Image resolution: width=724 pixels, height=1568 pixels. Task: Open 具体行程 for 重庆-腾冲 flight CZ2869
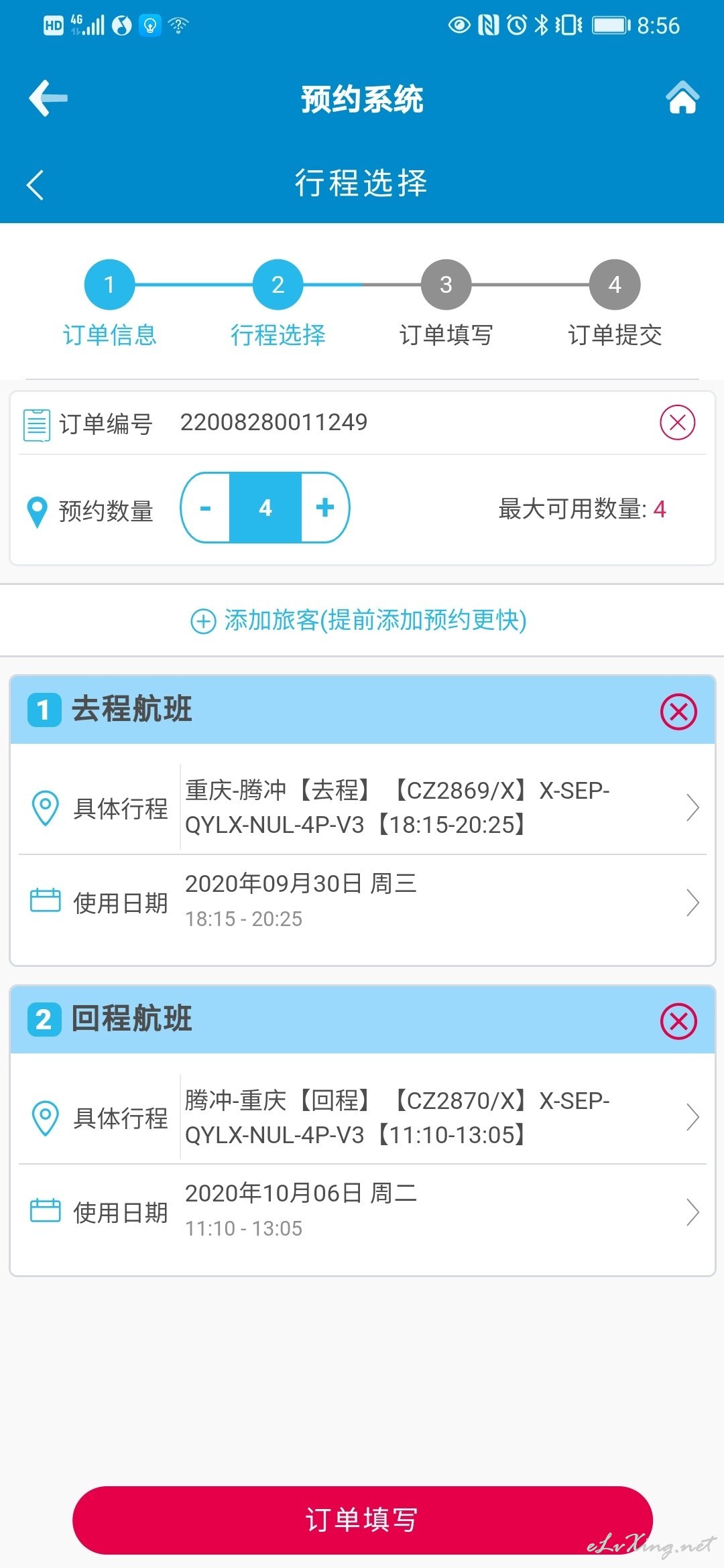coord(362,807)
